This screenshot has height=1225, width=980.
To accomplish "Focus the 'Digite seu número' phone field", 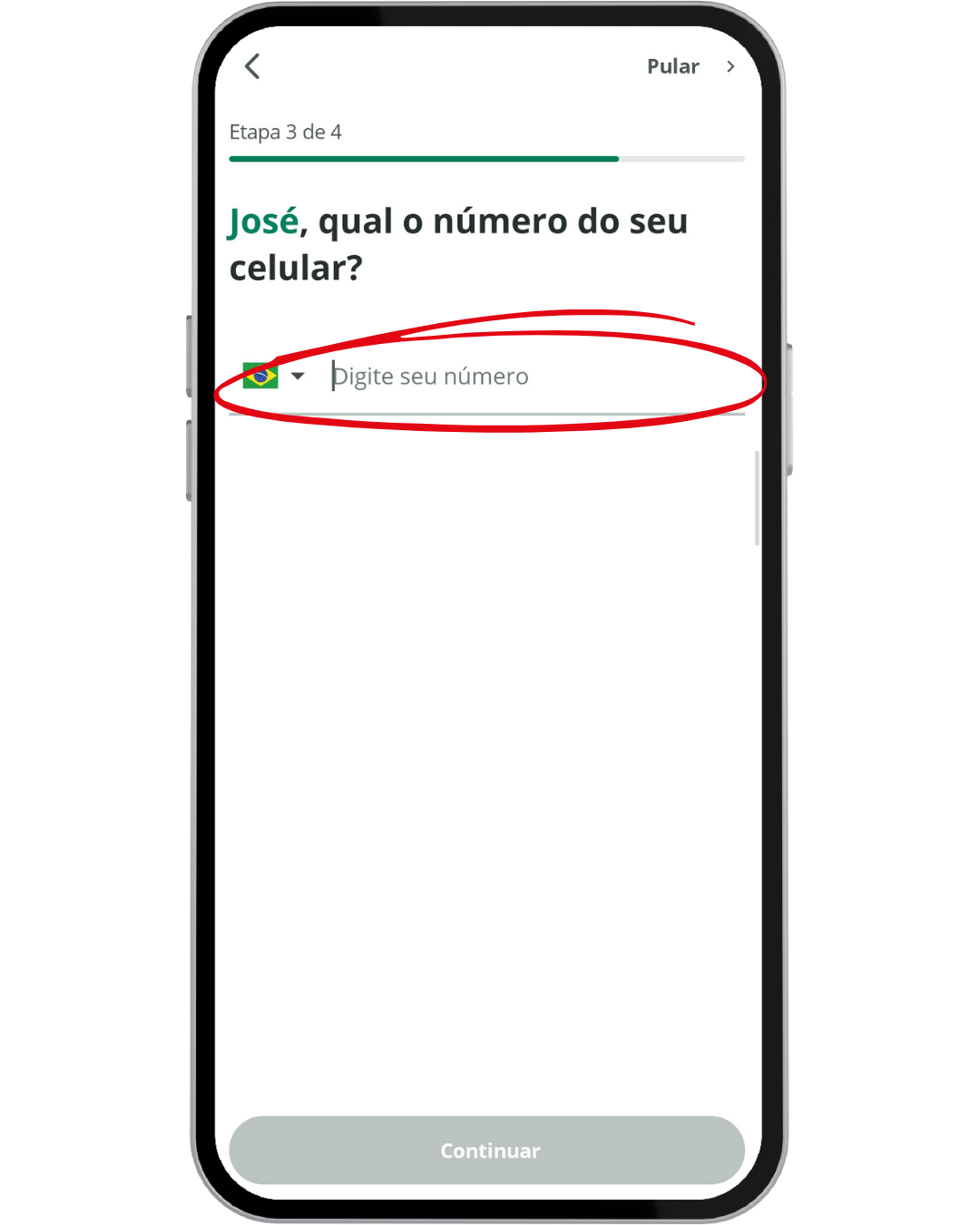I will pos(535,377).
